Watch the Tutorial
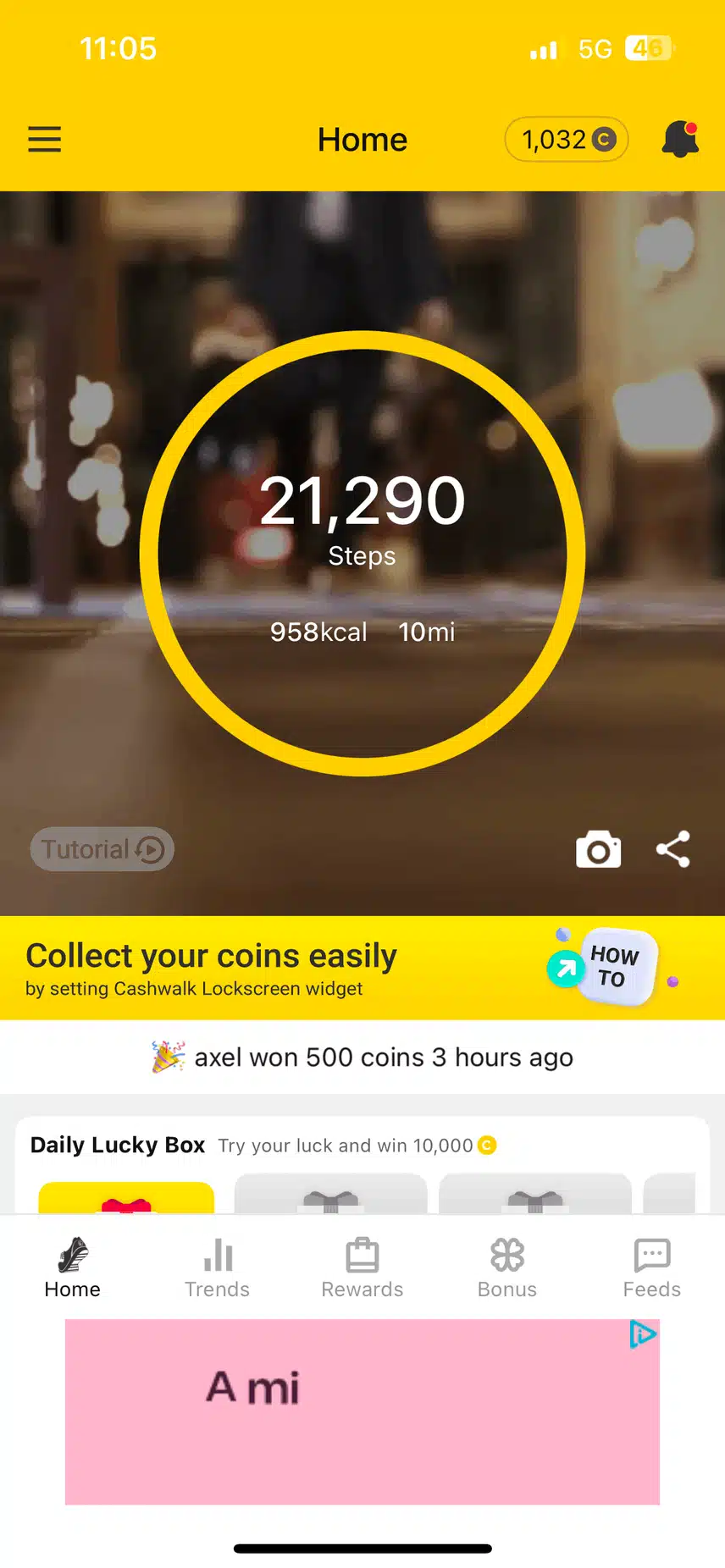The image size is (725, 1568). coord(102,849)
